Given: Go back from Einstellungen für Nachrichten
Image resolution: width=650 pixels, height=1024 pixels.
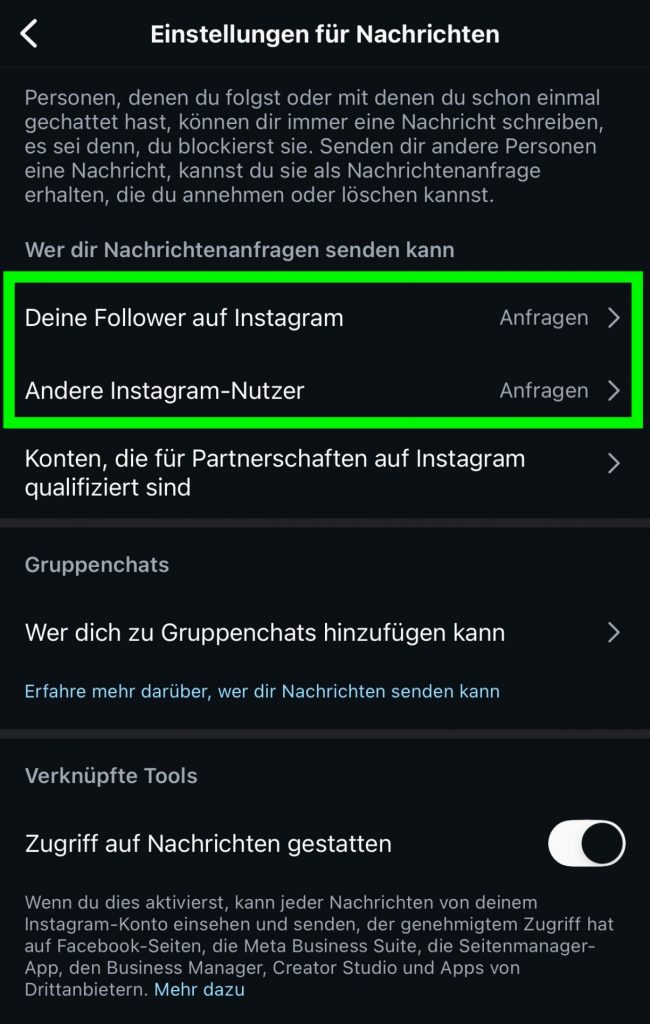Looking at the screenshot, I should pos(29,34).
